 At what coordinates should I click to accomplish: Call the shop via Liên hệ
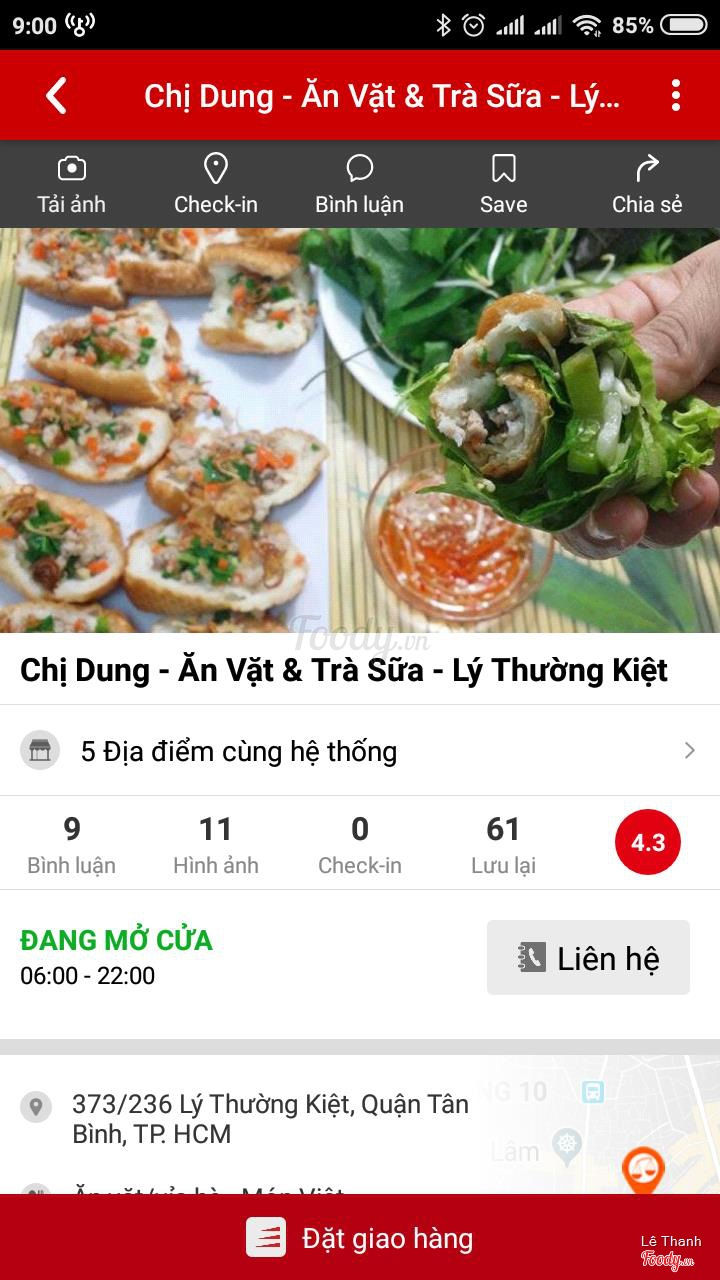(588, 958)
